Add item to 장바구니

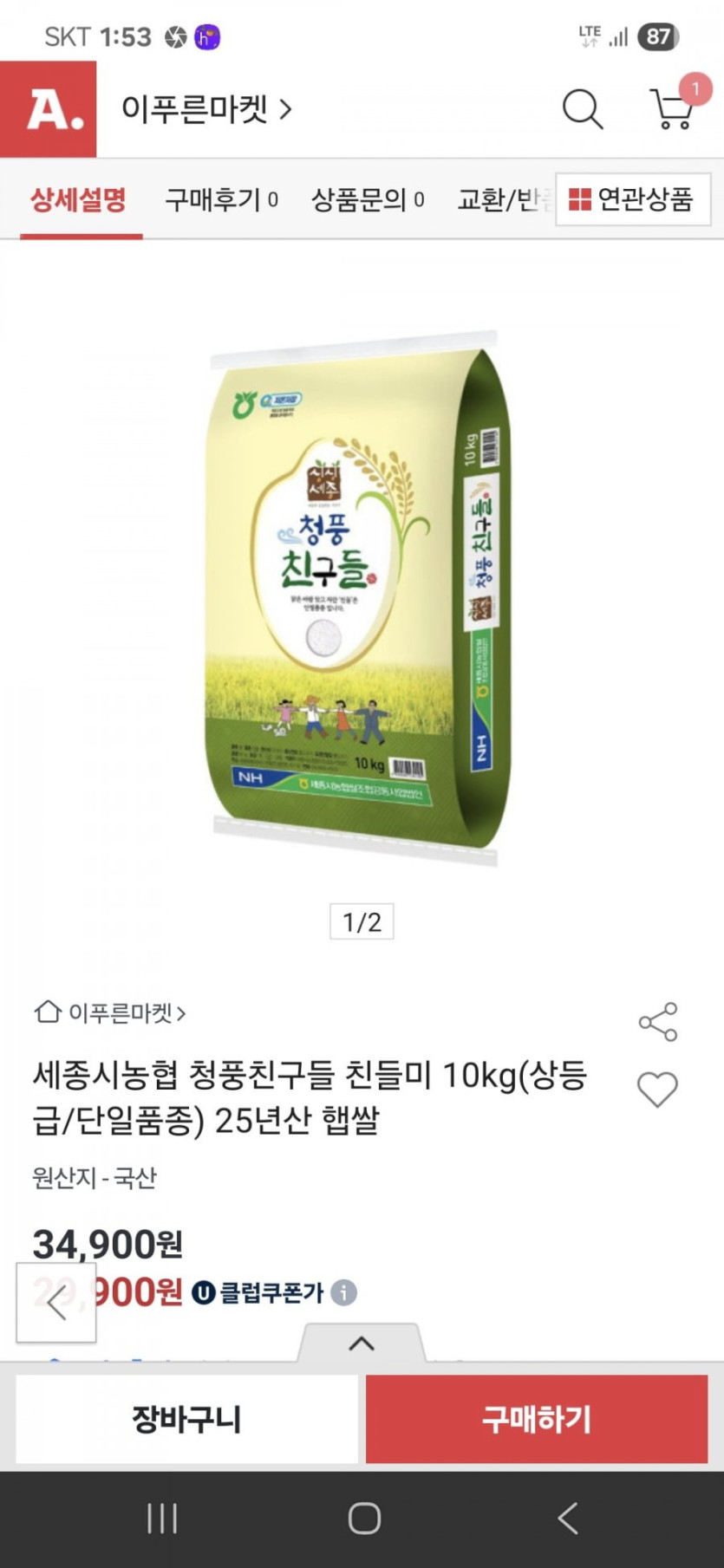click(x=186, y=1419)
